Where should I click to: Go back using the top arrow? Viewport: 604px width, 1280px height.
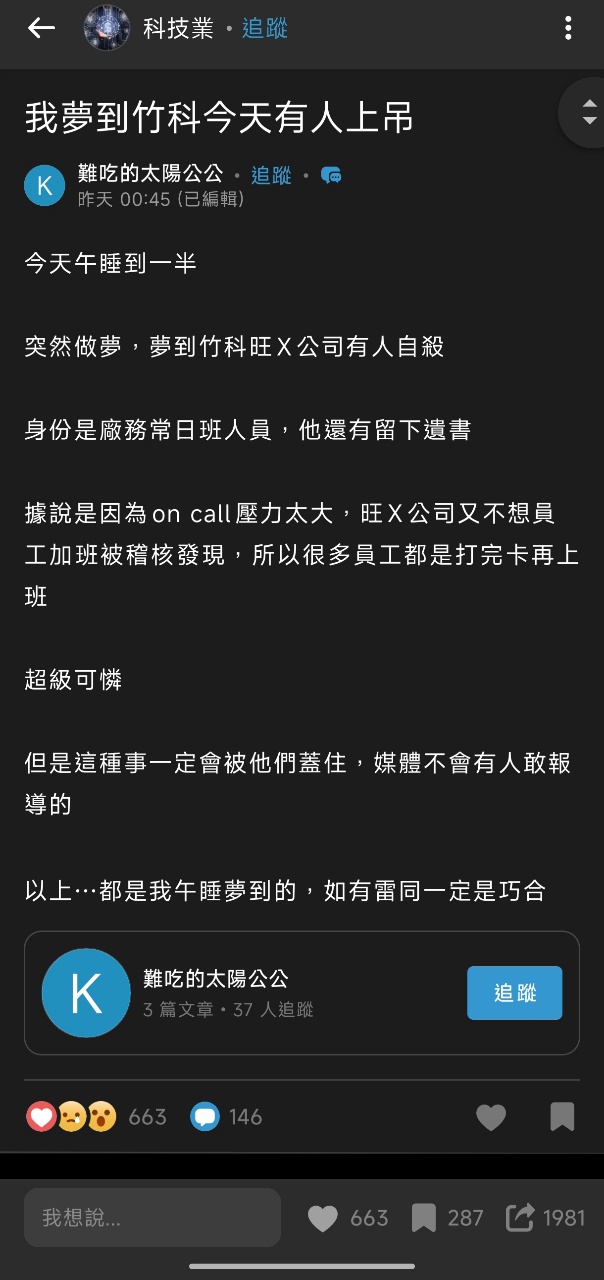(x=41, y=28)
